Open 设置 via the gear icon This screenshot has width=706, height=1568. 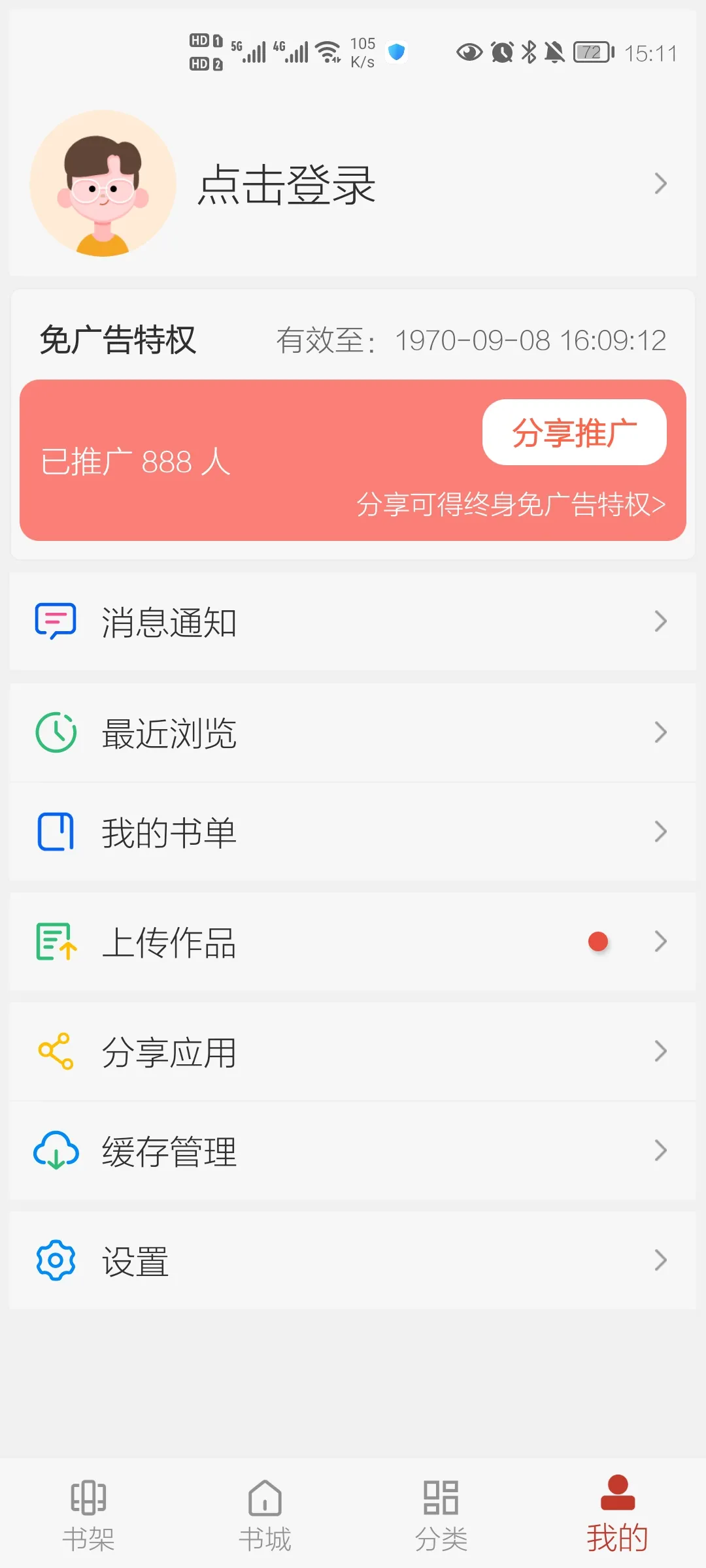pos(56,1261)
